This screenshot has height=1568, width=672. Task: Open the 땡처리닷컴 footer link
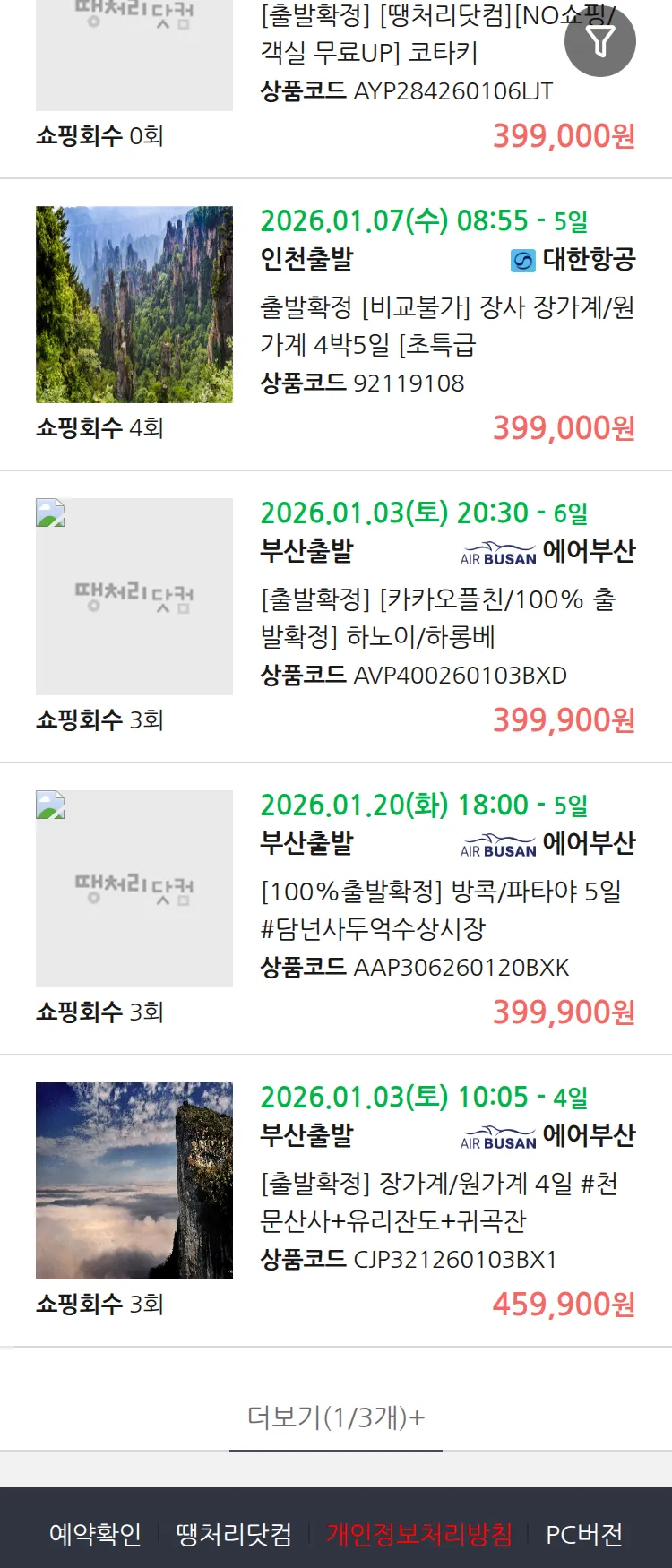coord(234,1534)
